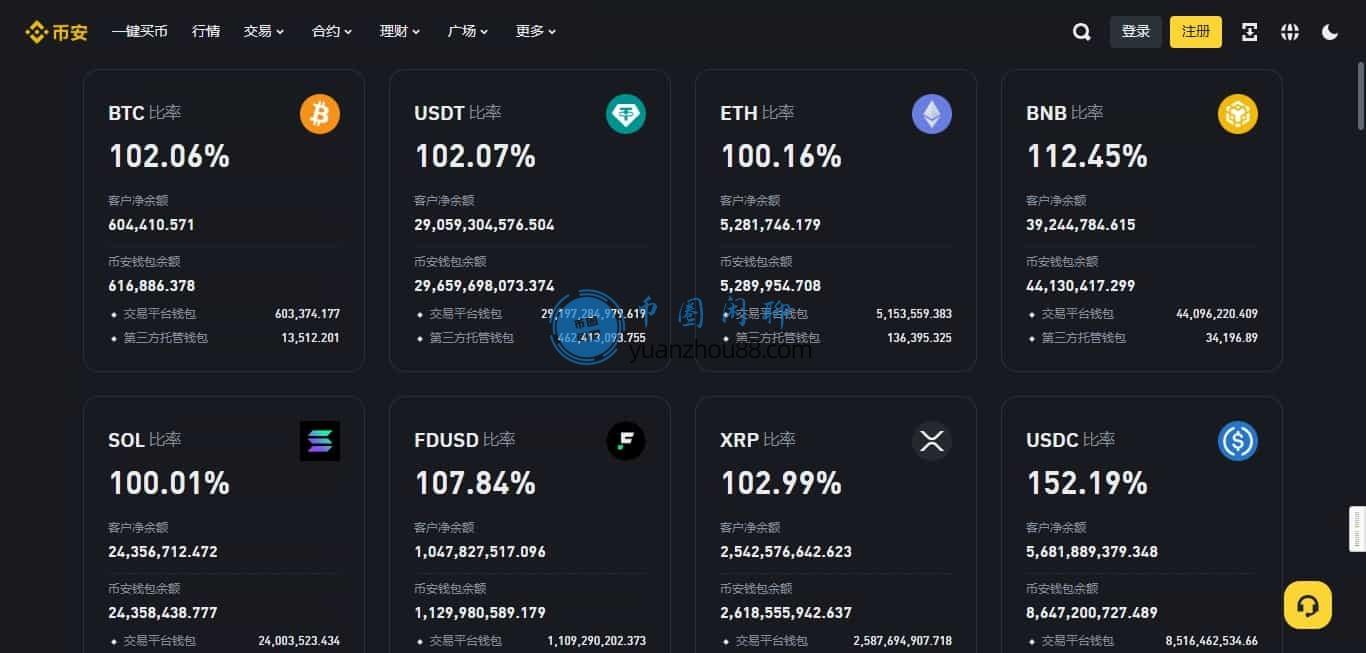1366x653 pixels.
Task: Expand the 合约 dropdown menu
Action: point(332,32)
